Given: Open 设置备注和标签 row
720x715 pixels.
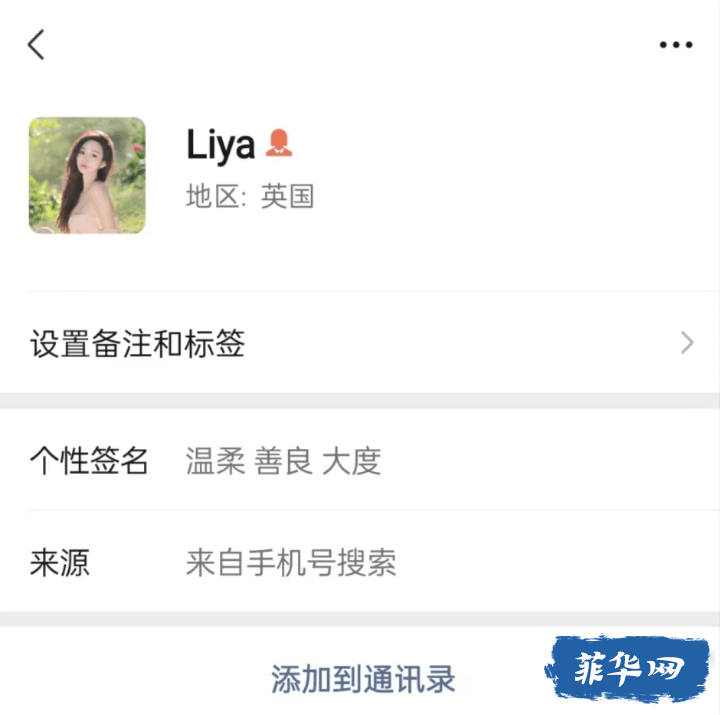Looking at the screenshot, I should [360, 344].
